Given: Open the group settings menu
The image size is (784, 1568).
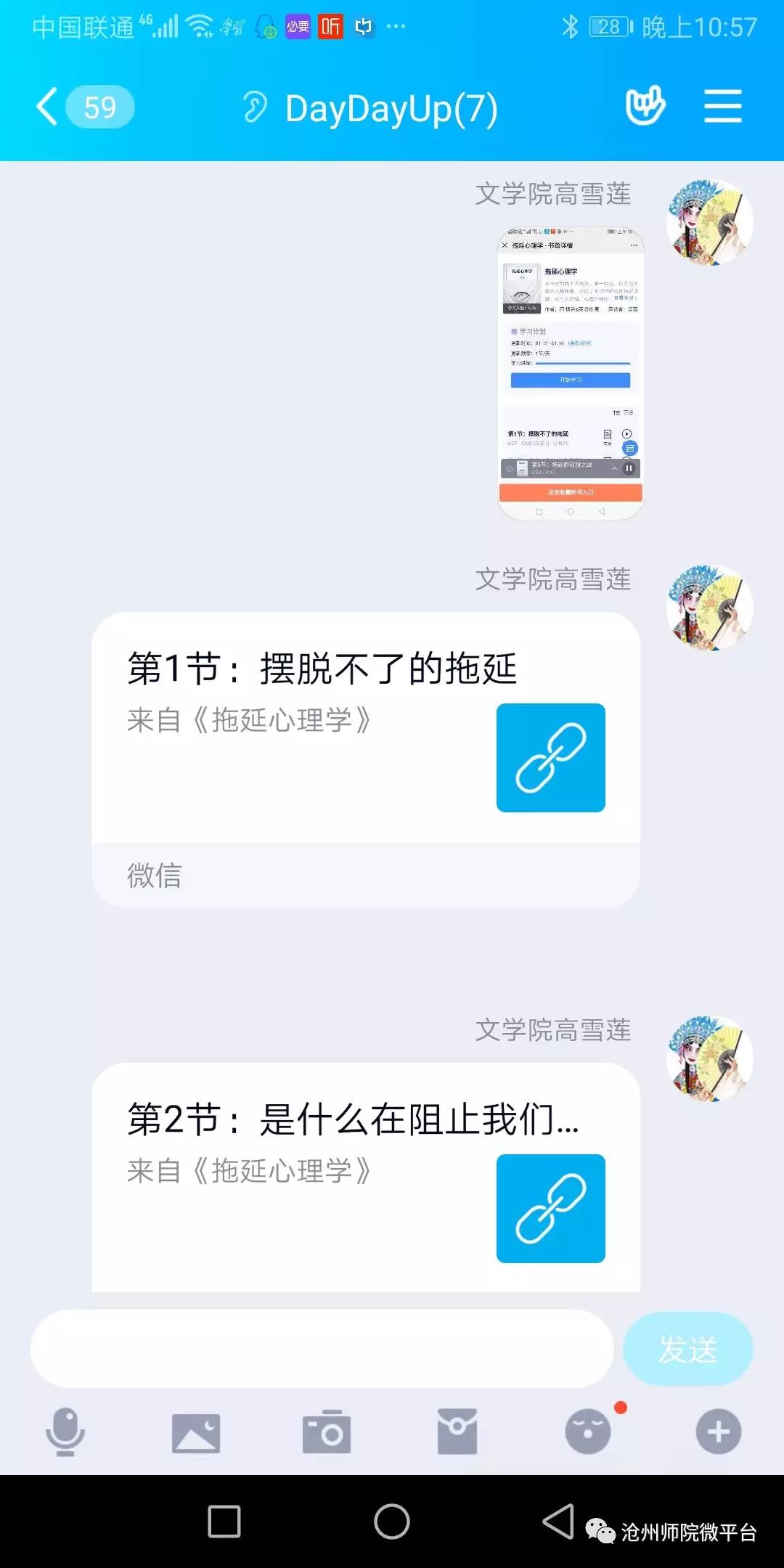Looking at the screenshot, I should pos(722,107).
